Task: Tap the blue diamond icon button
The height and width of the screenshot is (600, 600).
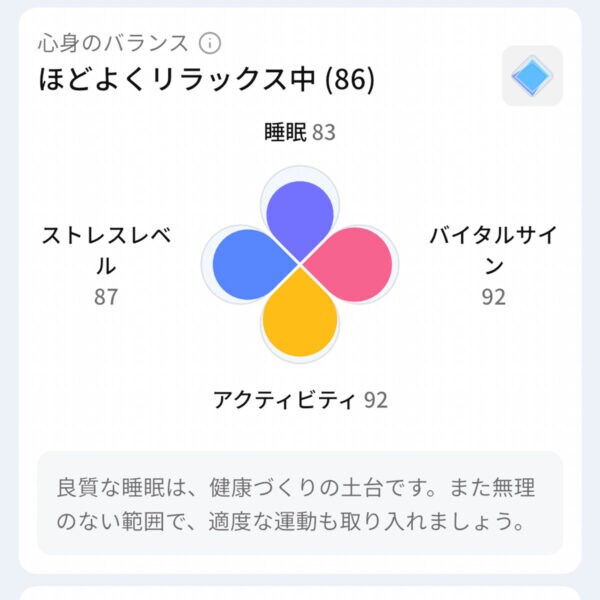Action: click(532, 76)
